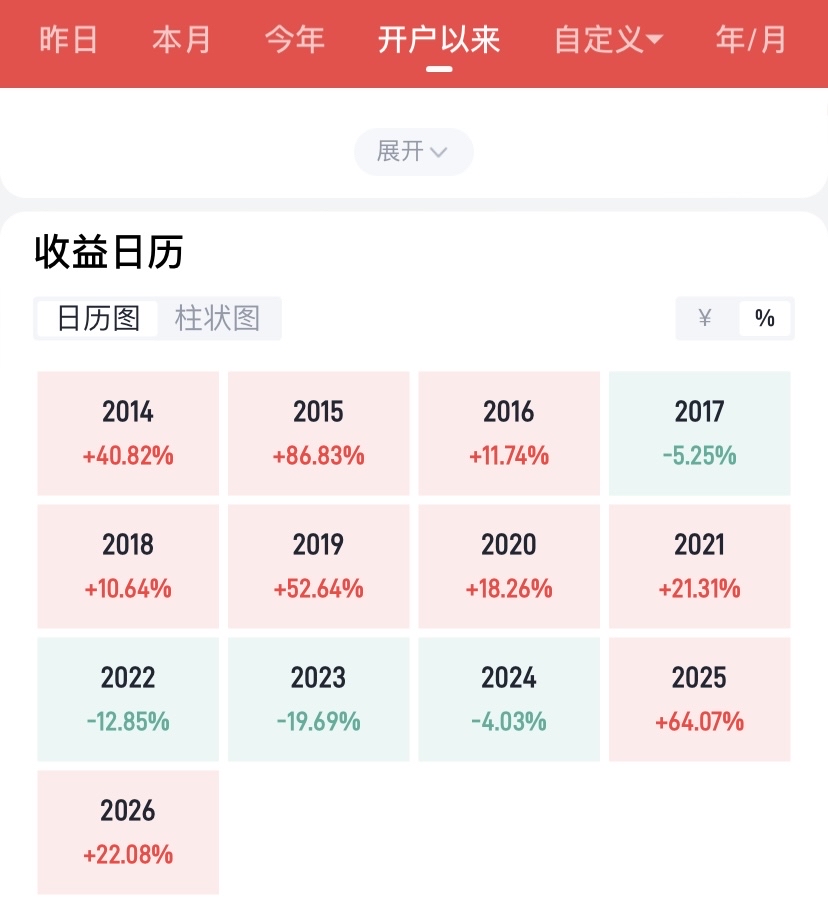Select the 今年 tab

[295, 40]
